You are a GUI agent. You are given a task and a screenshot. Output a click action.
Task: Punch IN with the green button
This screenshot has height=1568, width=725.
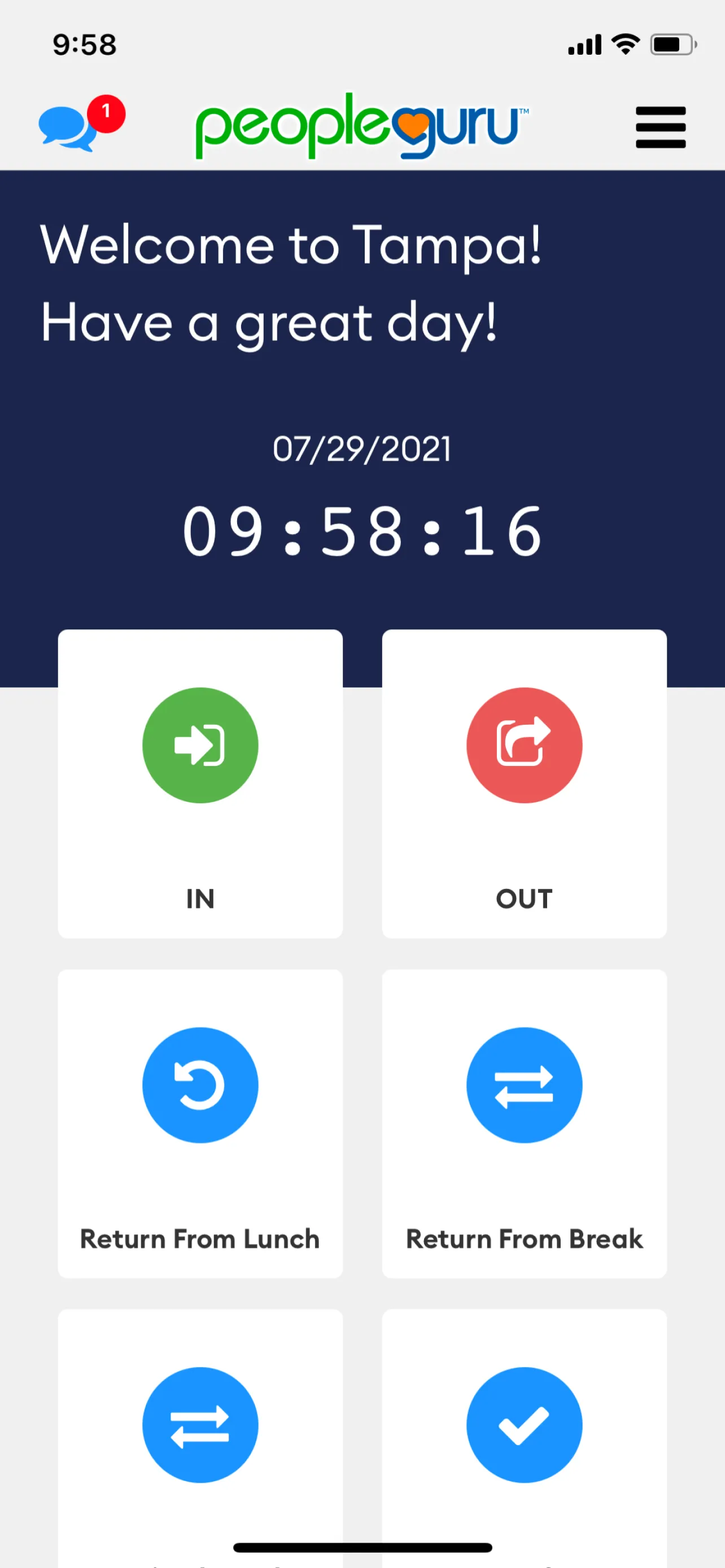[200, 746]
